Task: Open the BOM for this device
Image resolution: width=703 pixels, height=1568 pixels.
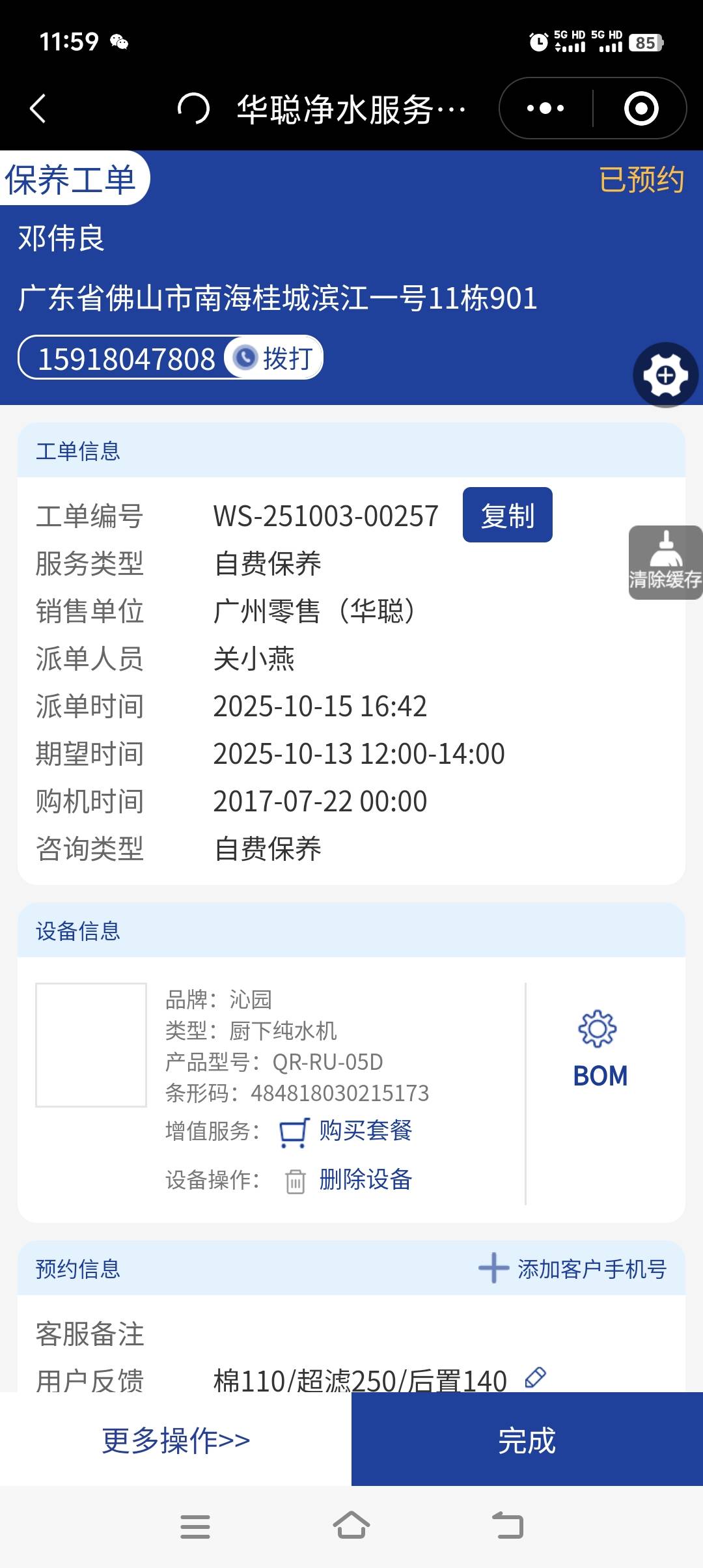Action: 600,1048
